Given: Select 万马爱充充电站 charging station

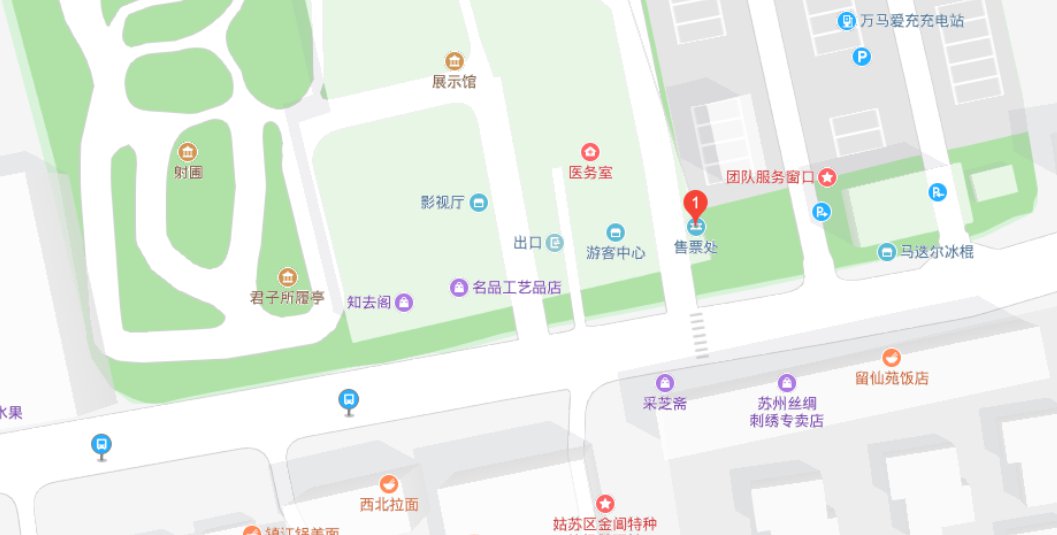Looking at the screenshot, I should pos(847,20).
